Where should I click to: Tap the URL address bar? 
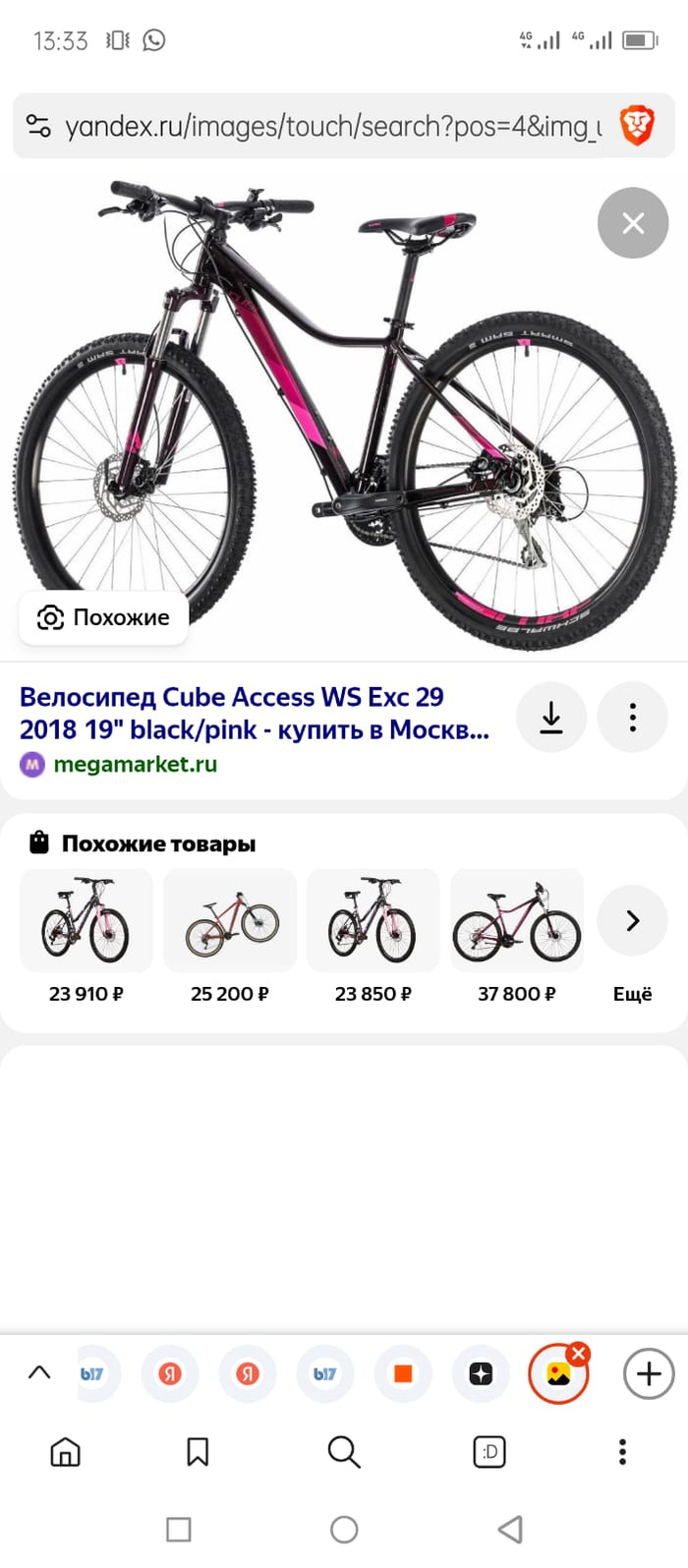(329, 127)
